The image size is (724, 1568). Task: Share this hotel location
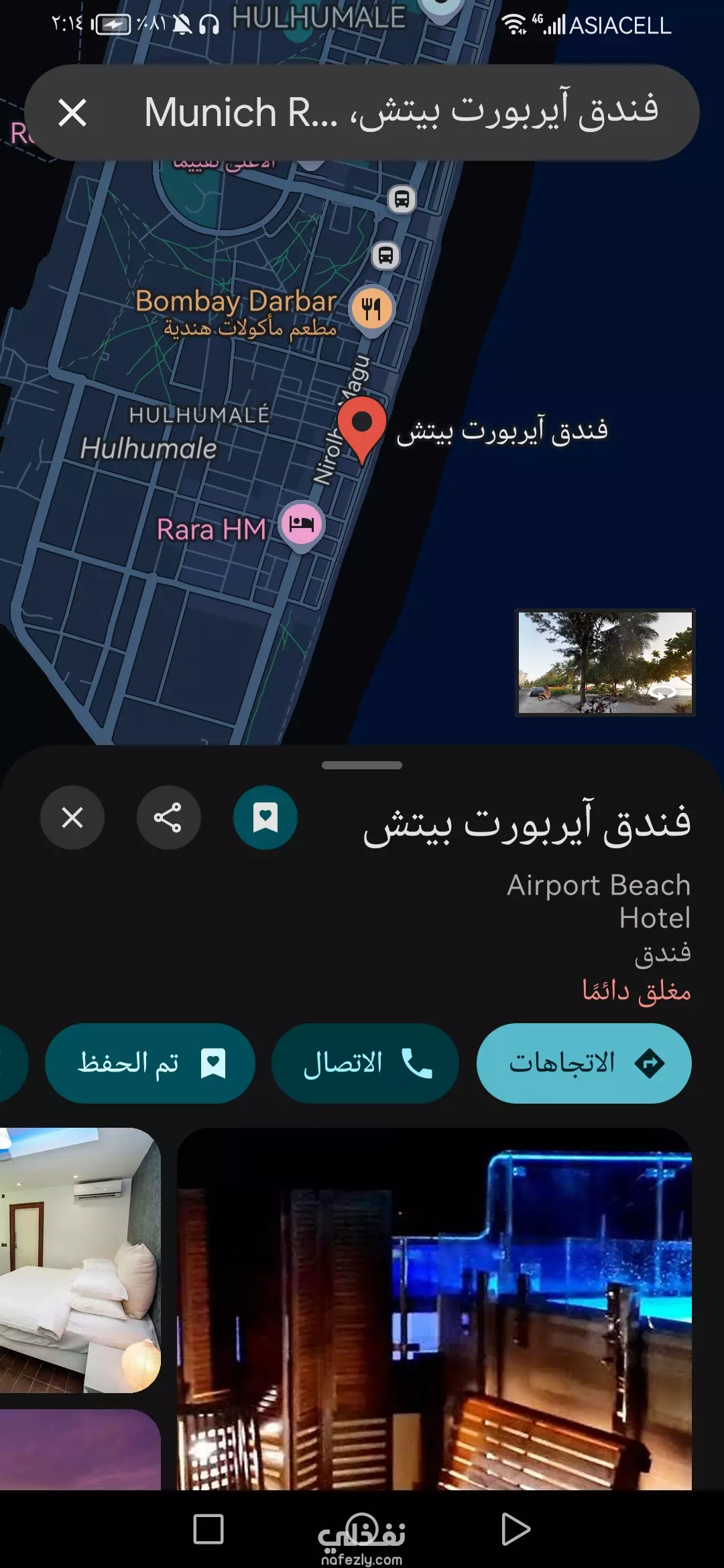(x=169, y=818)
